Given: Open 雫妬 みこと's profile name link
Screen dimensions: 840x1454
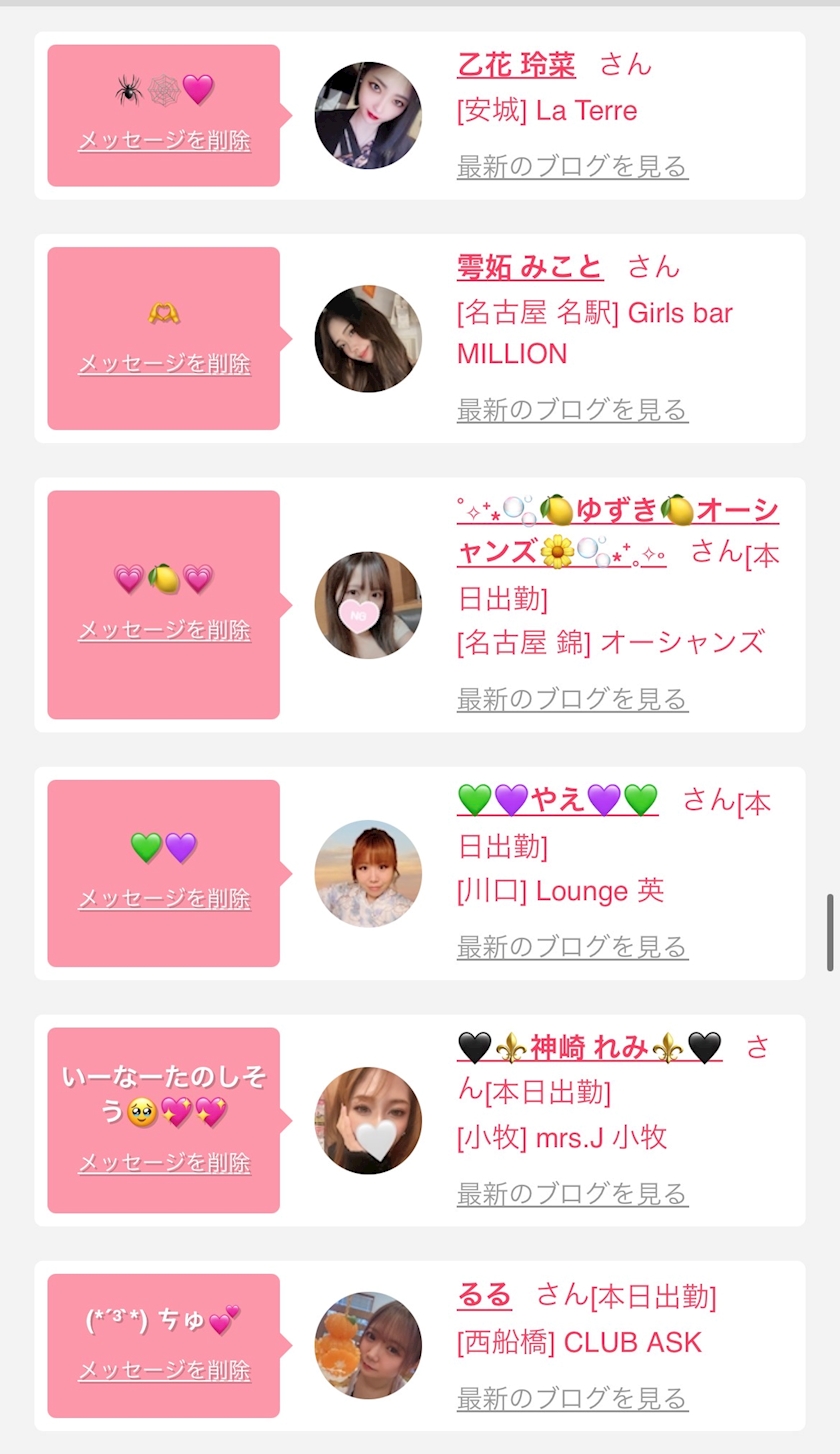Looking at the screenshot, I should click(x=530, y=267).
